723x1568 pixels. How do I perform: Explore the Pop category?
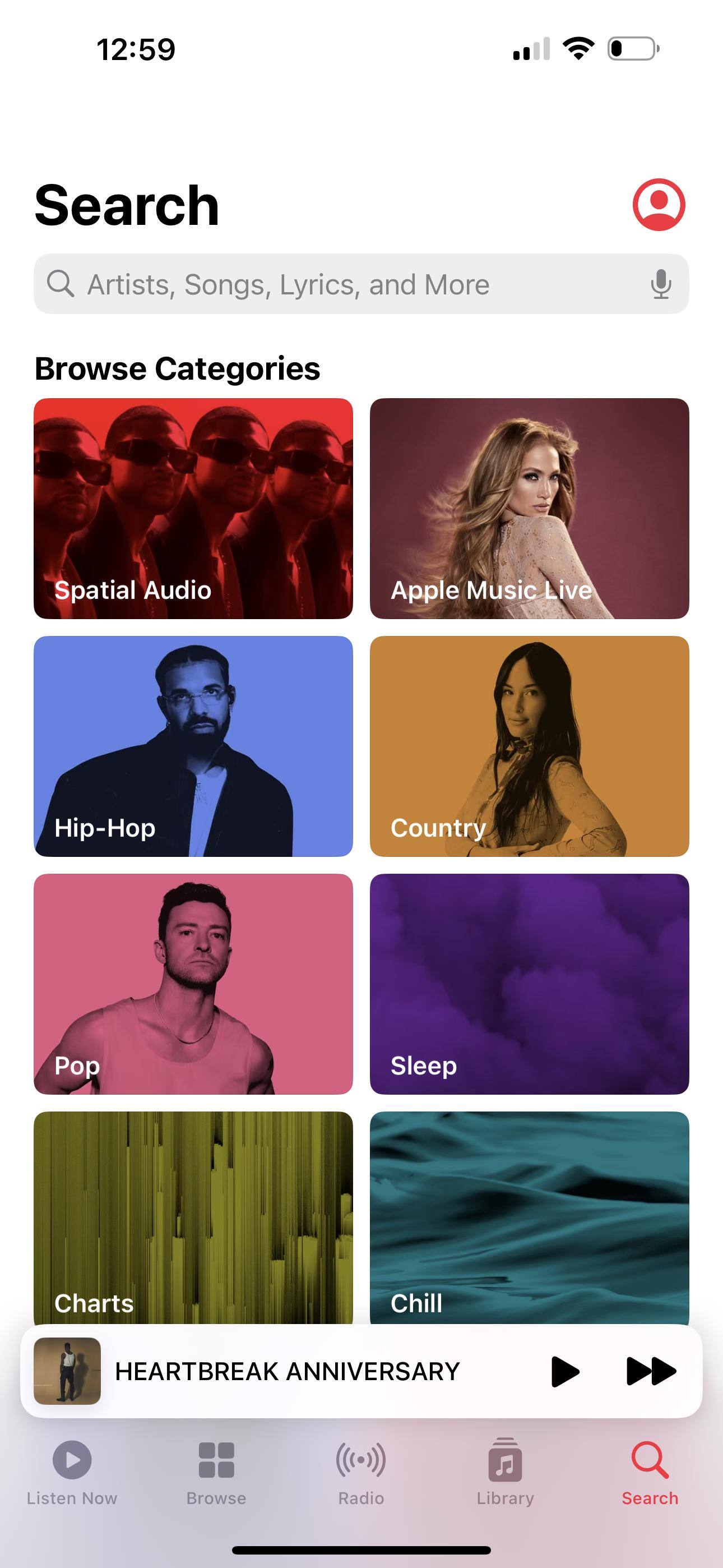(x=193, y=984)
